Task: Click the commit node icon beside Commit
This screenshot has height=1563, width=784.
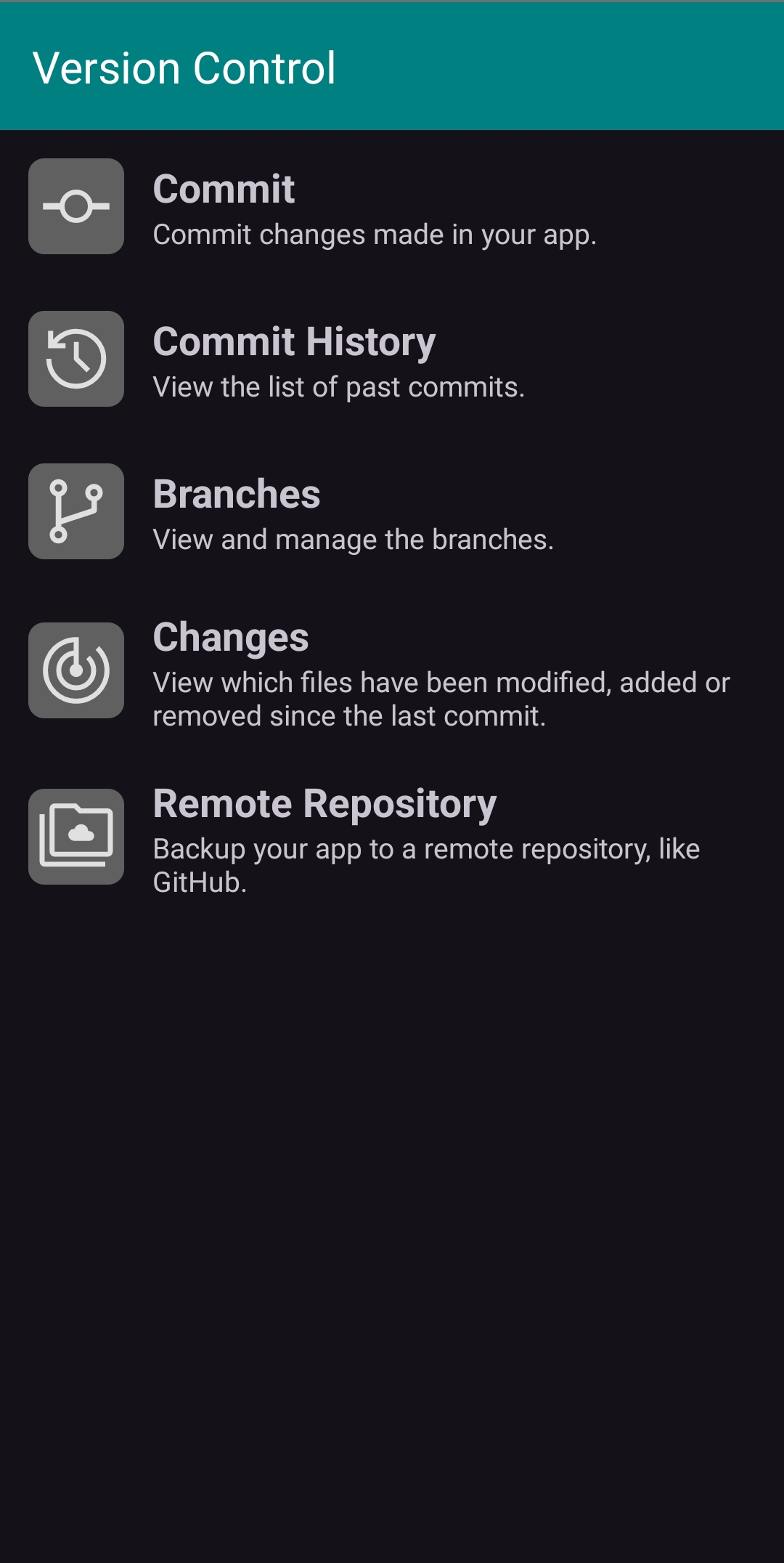Action: [75, 208]
